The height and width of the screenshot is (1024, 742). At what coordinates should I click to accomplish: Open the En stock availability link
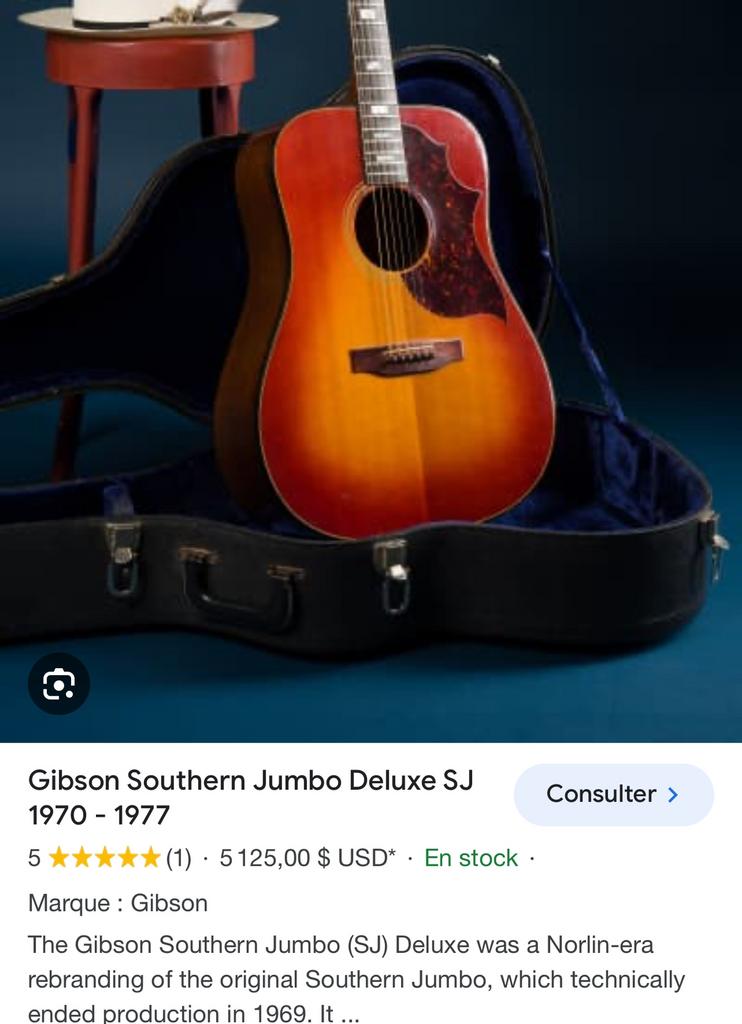click(468, 858)
